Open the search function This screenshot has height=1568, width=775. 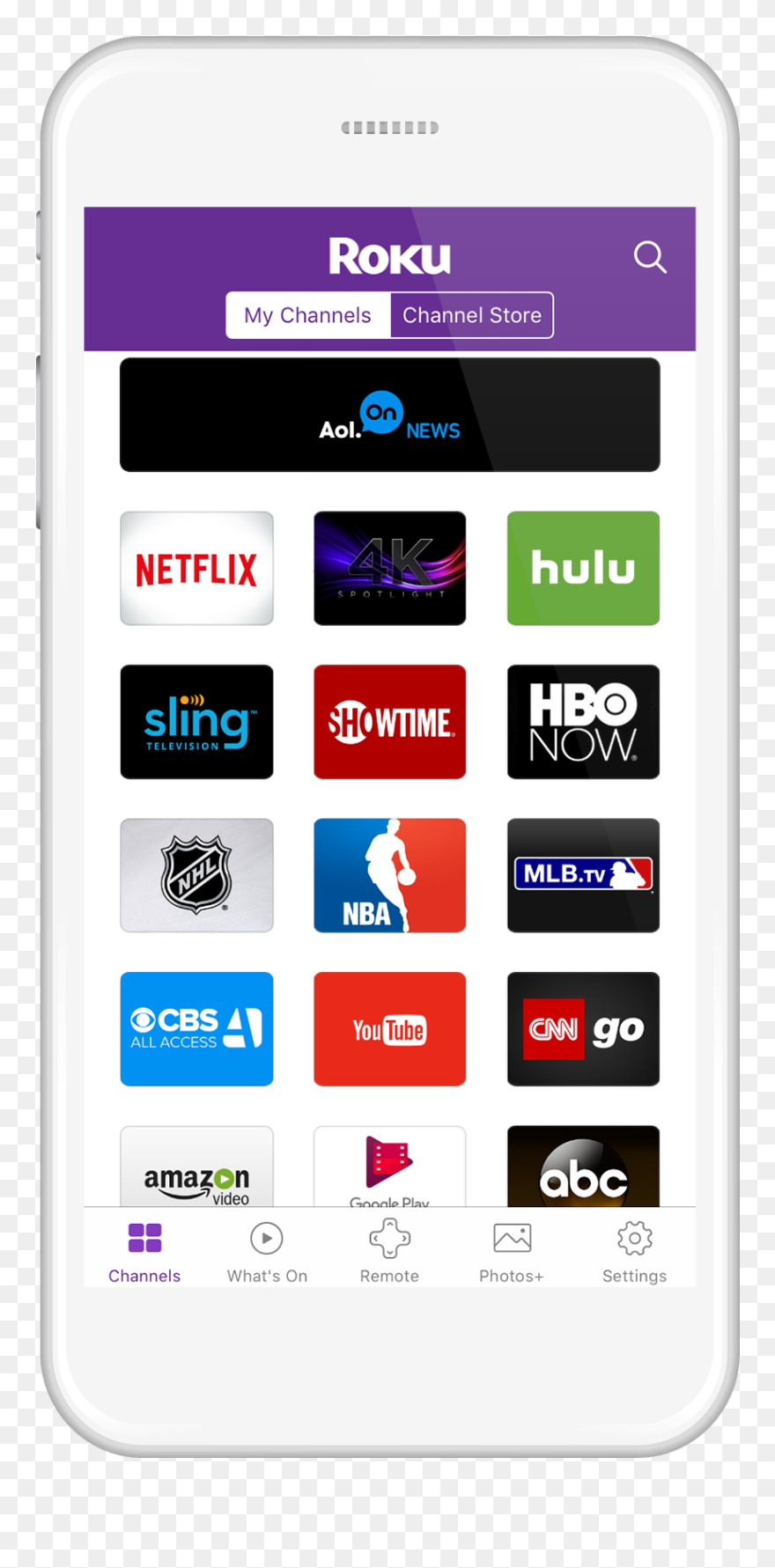[x=650, y=257]
